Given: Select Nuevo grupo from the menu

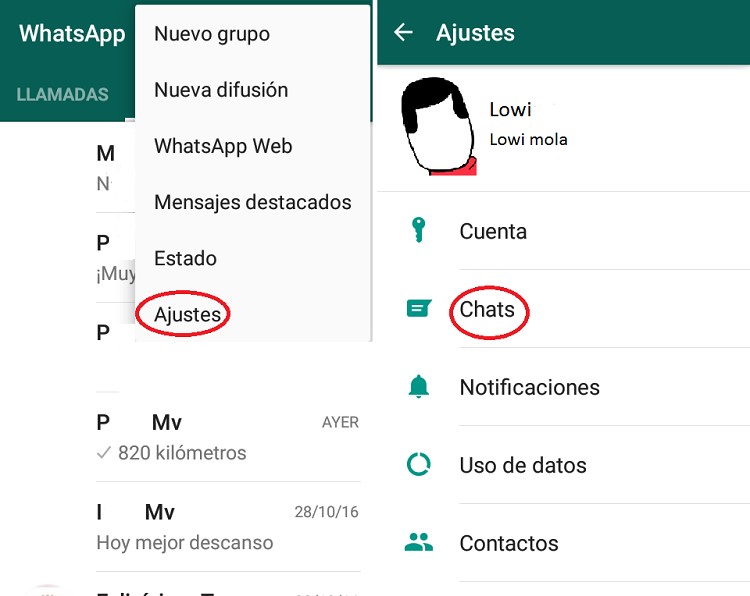Looking at the screenshot, I should click(x=212, y=34).
